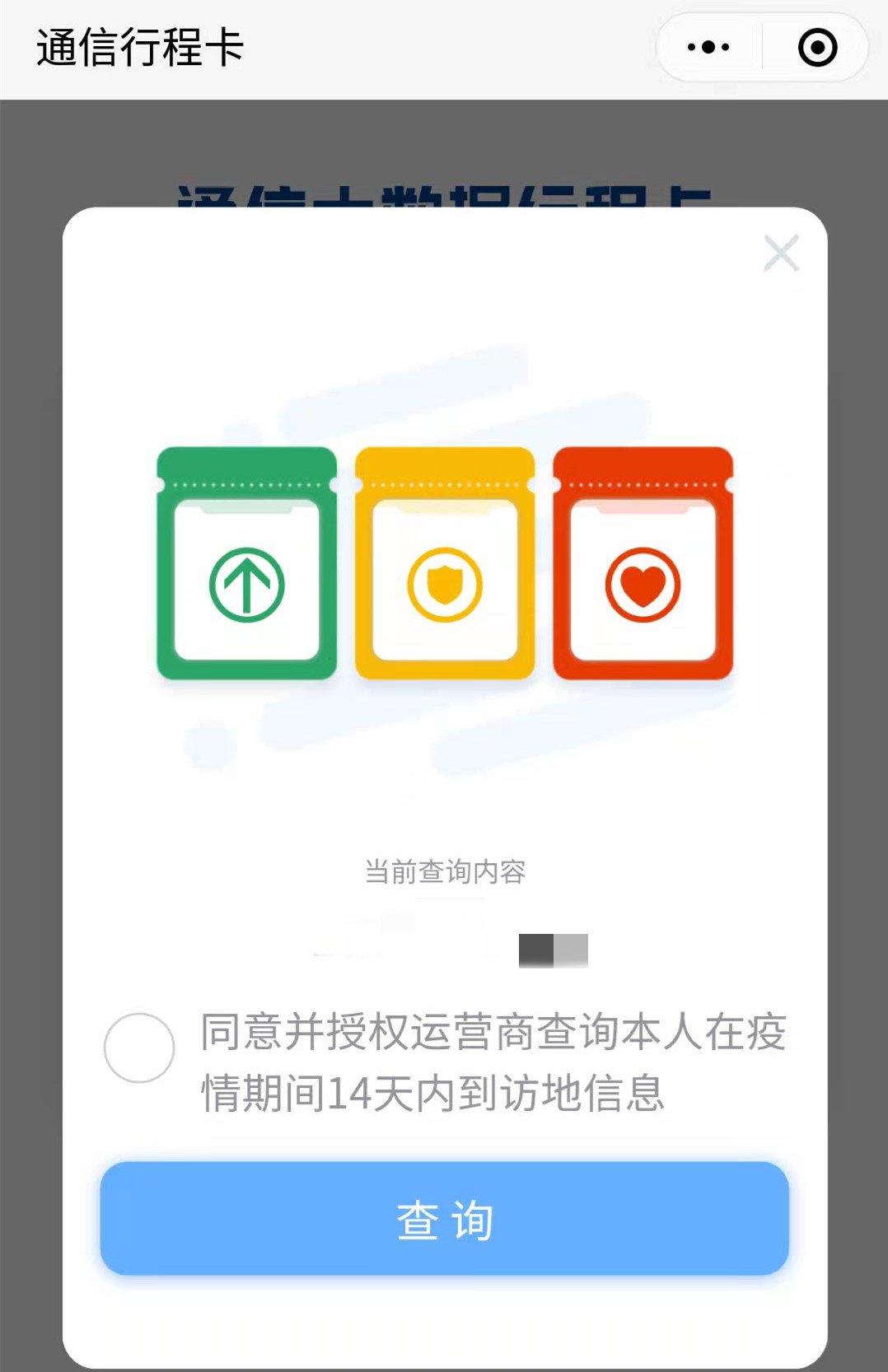Tap the 查询 button
Image resolution: width=888 pixels, height=1372 pixels.
tap(445, 1219)
